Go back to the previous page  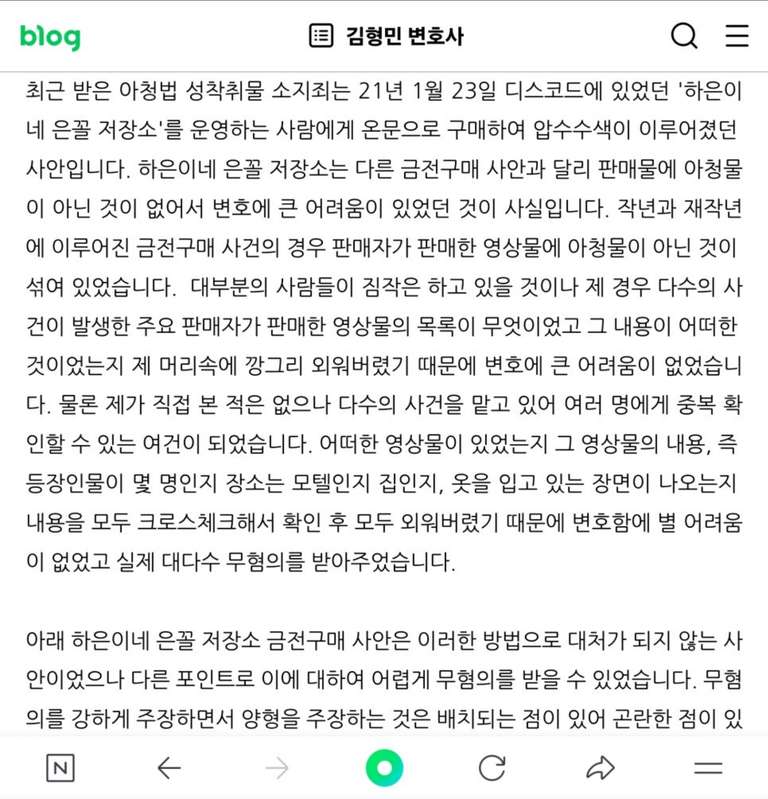pos(169,768)
